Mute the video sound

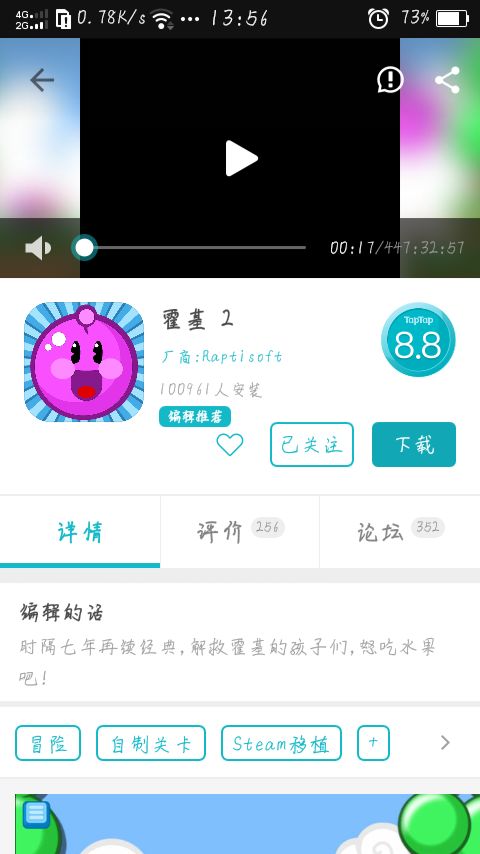38,248
